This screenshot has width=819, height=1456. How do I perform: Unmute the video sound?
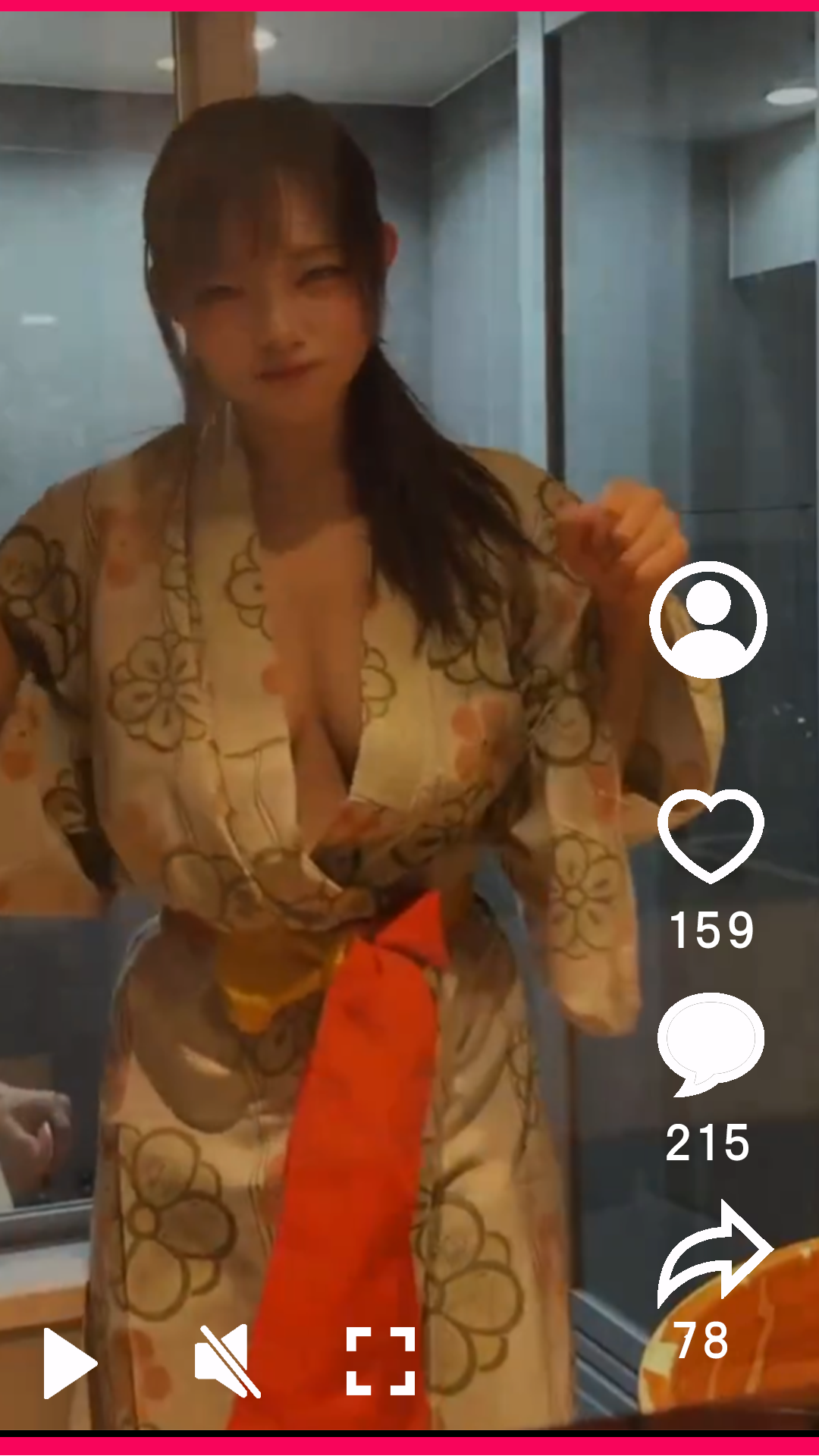[227, 1361]
